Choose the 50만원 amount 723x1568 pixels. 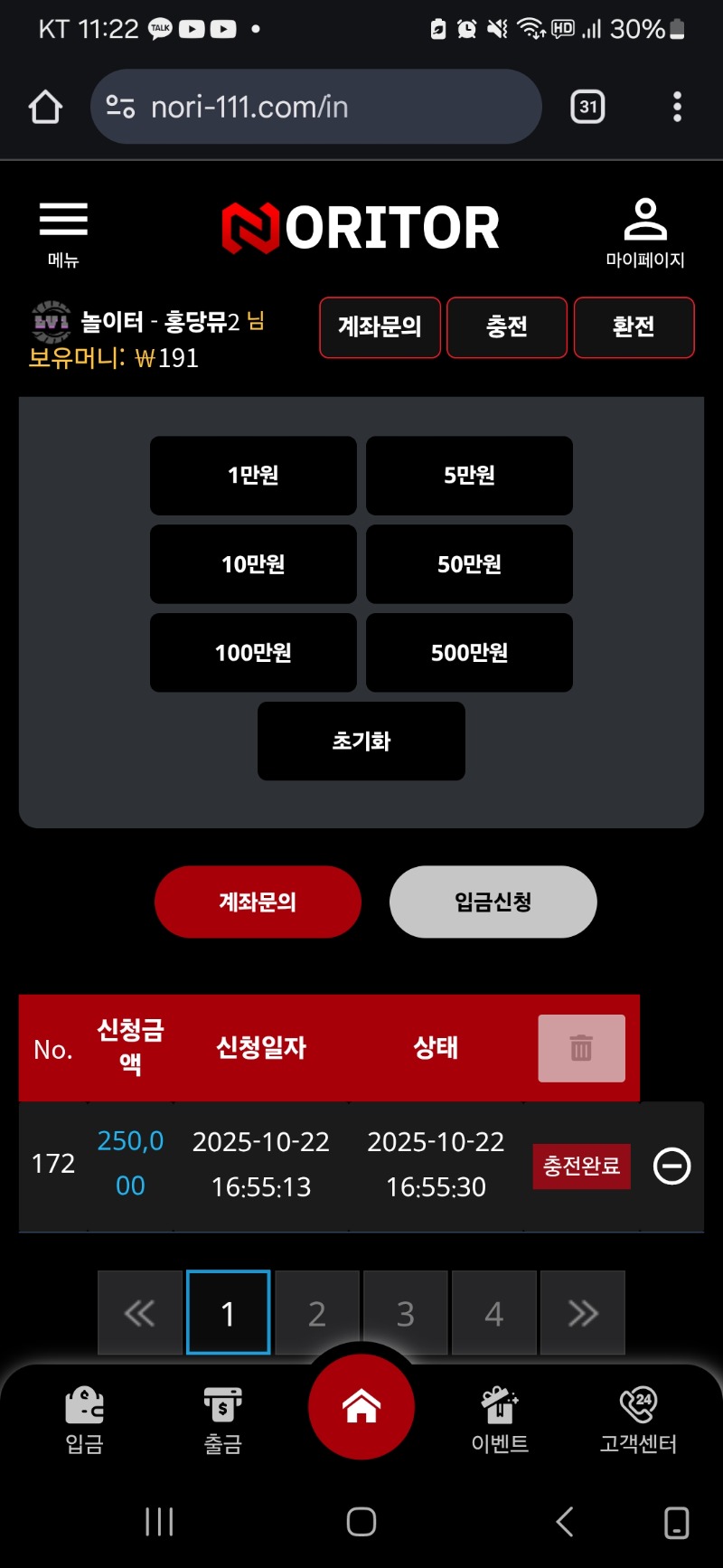(469, 564)
